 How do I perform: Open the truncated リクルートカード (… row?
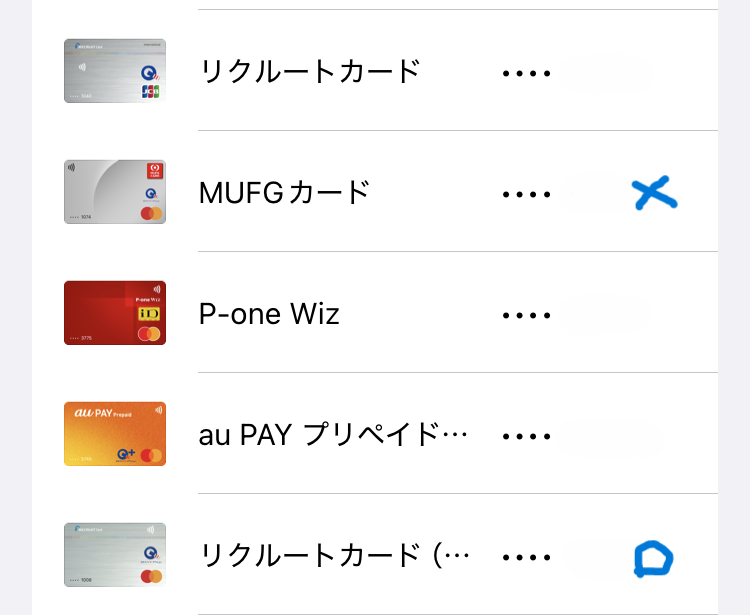(334, 556)
